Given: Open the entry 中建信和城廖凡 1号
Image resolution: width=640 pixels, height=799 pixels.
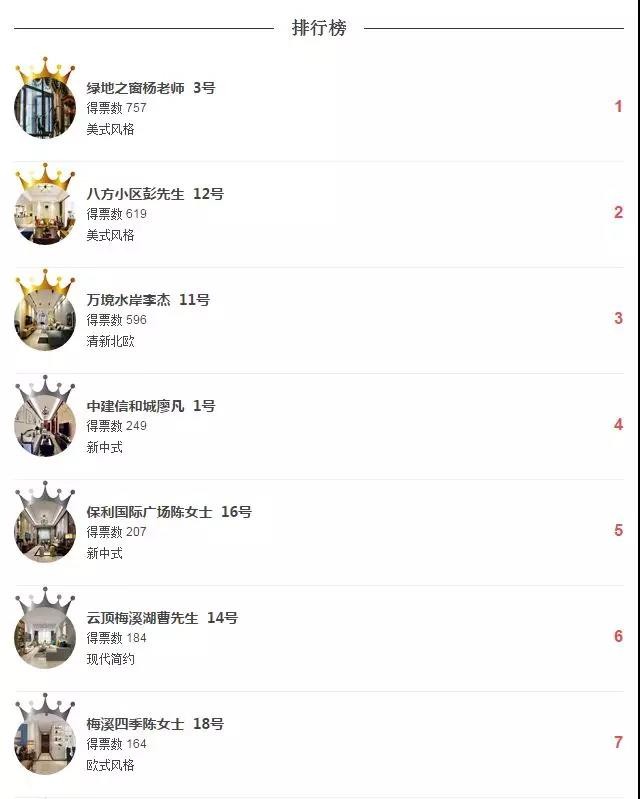Looking at the screenshot, I should (x=150, y=406).
